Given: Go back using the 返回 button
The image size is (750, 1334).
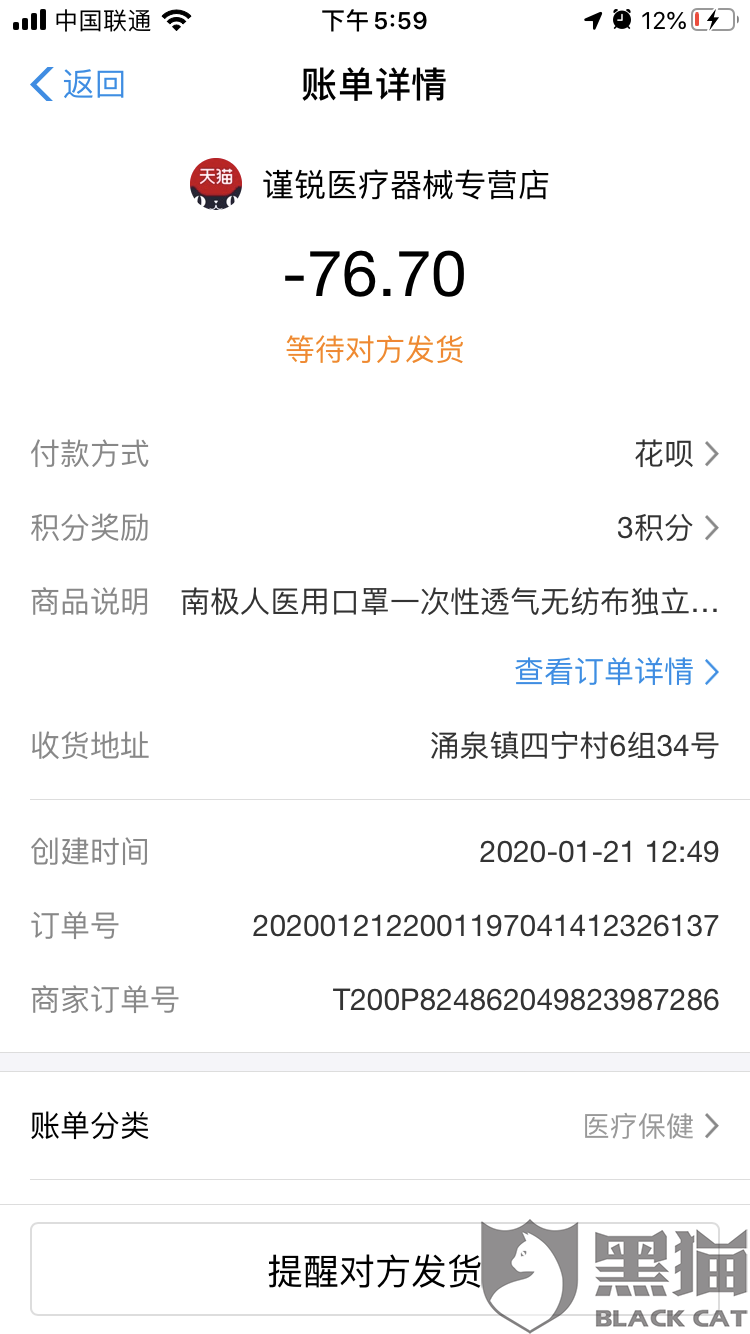Looking at the screenshot, I should tap(78, 84).
